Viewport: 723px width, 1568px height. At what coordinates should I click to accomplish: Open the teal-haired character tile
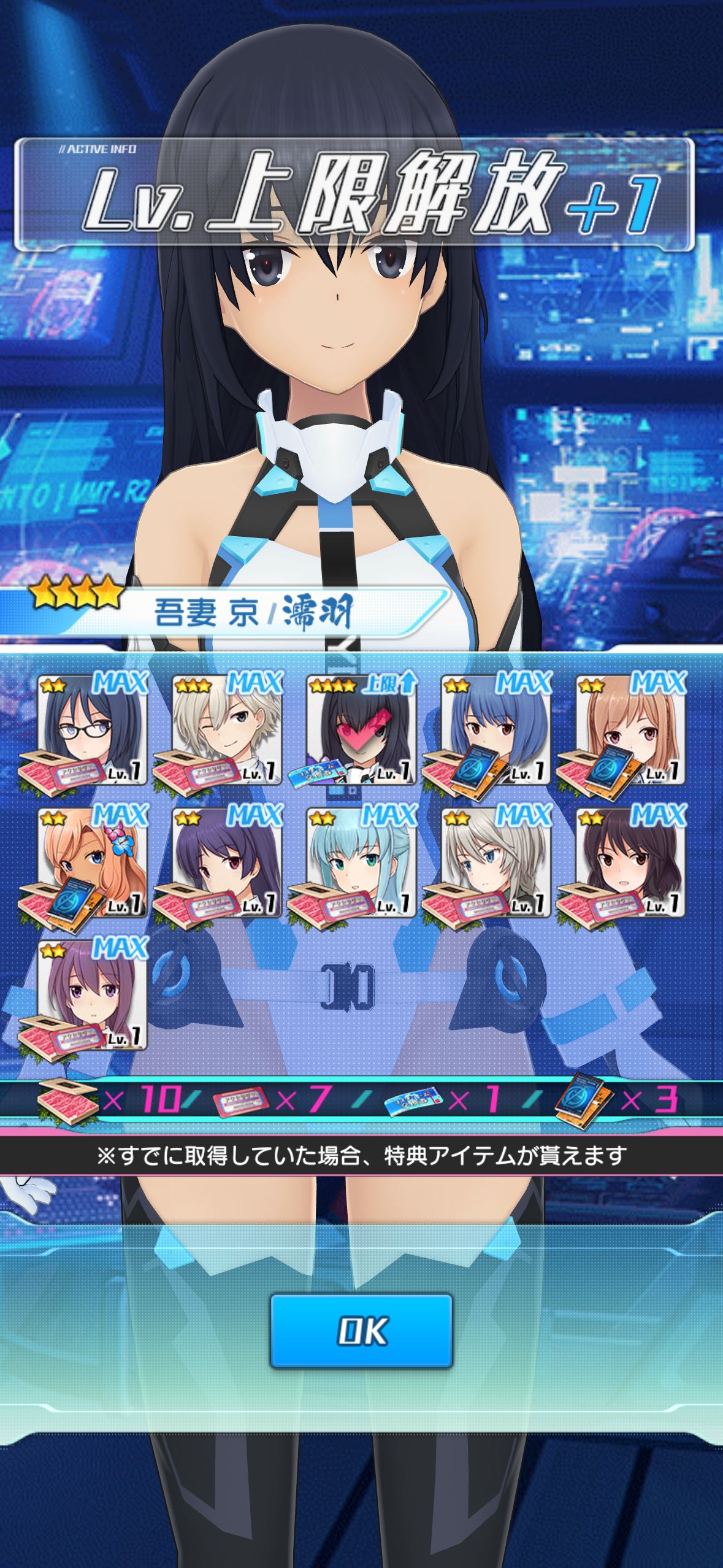click(361, 862)
